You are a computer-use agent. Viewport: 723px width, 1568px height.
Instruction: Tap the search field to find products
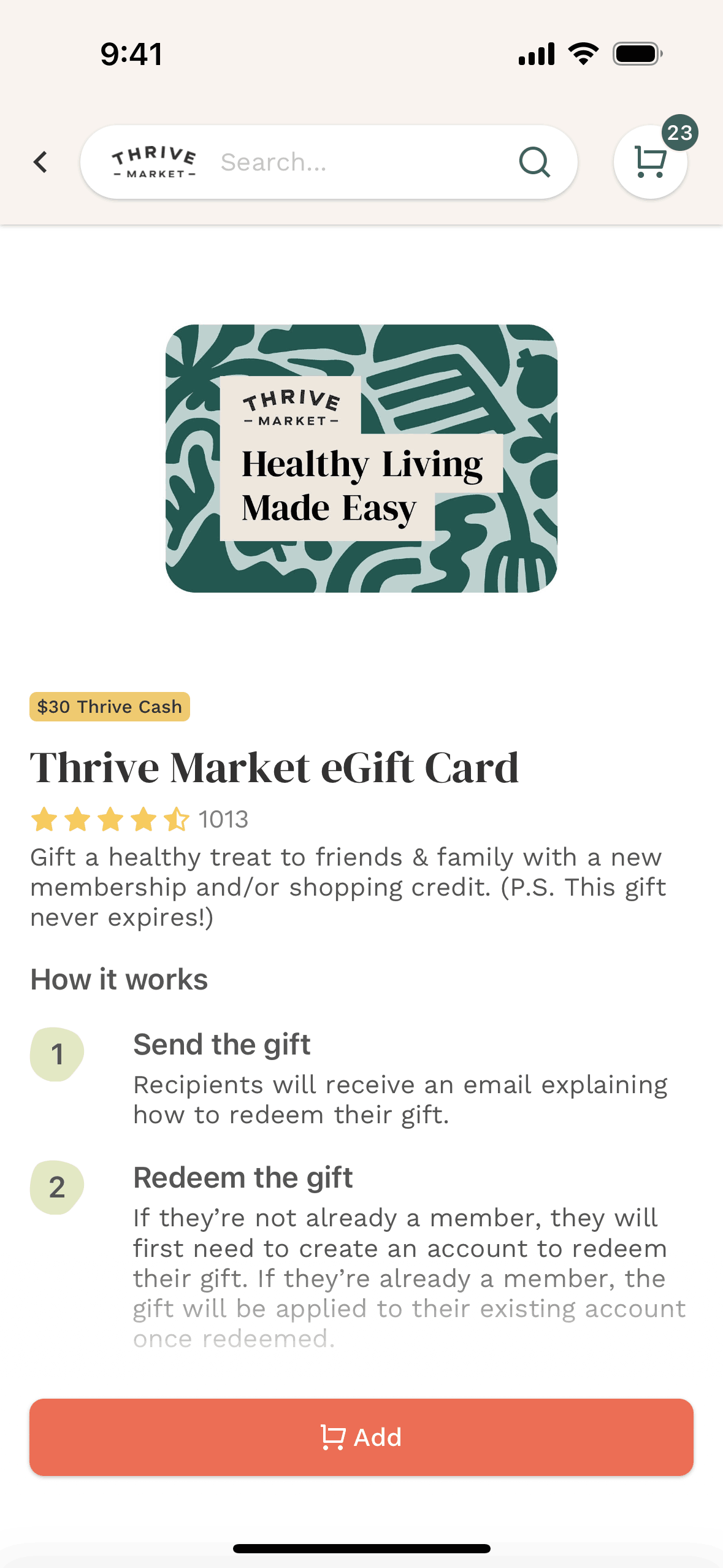[356, 163]
